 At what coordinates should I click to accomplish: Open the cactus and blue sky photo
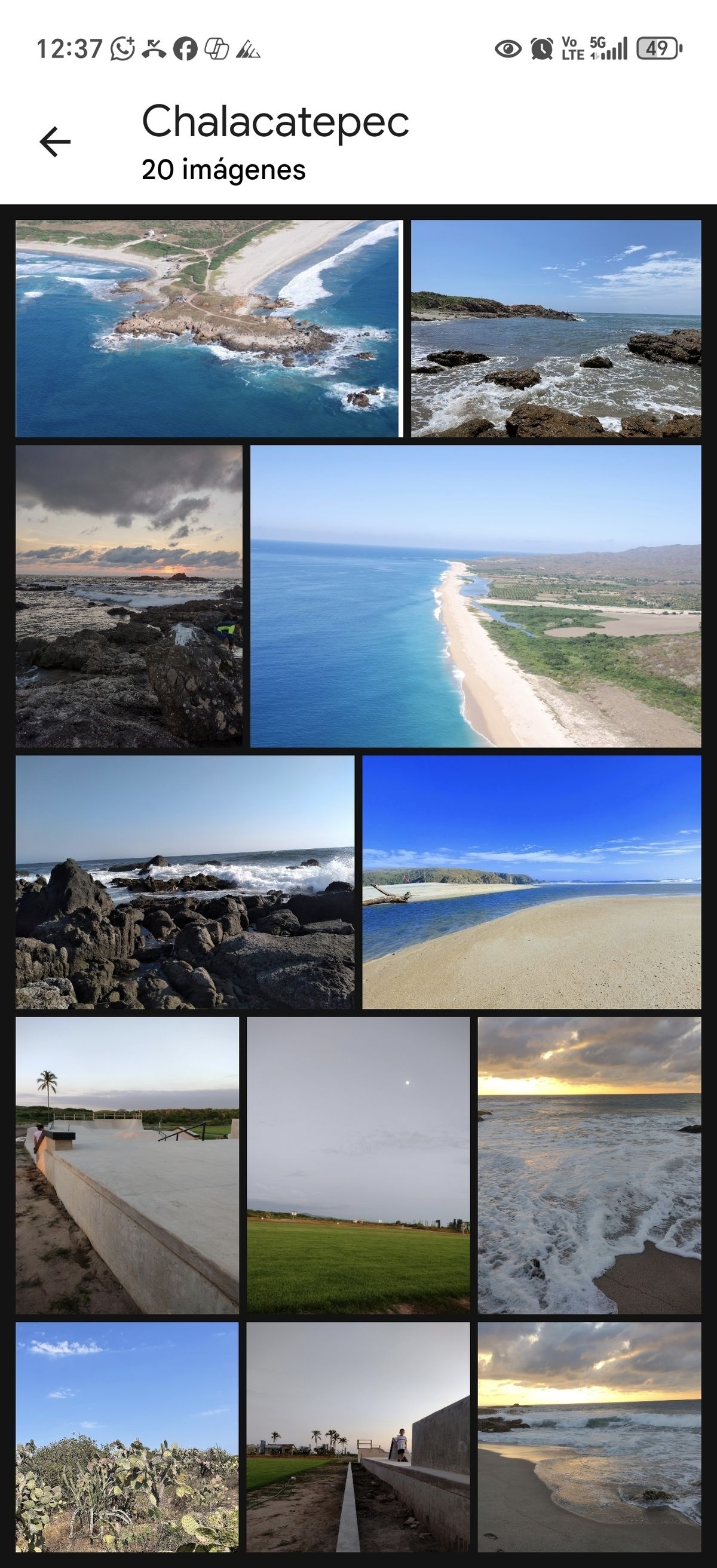[127, 1437]
